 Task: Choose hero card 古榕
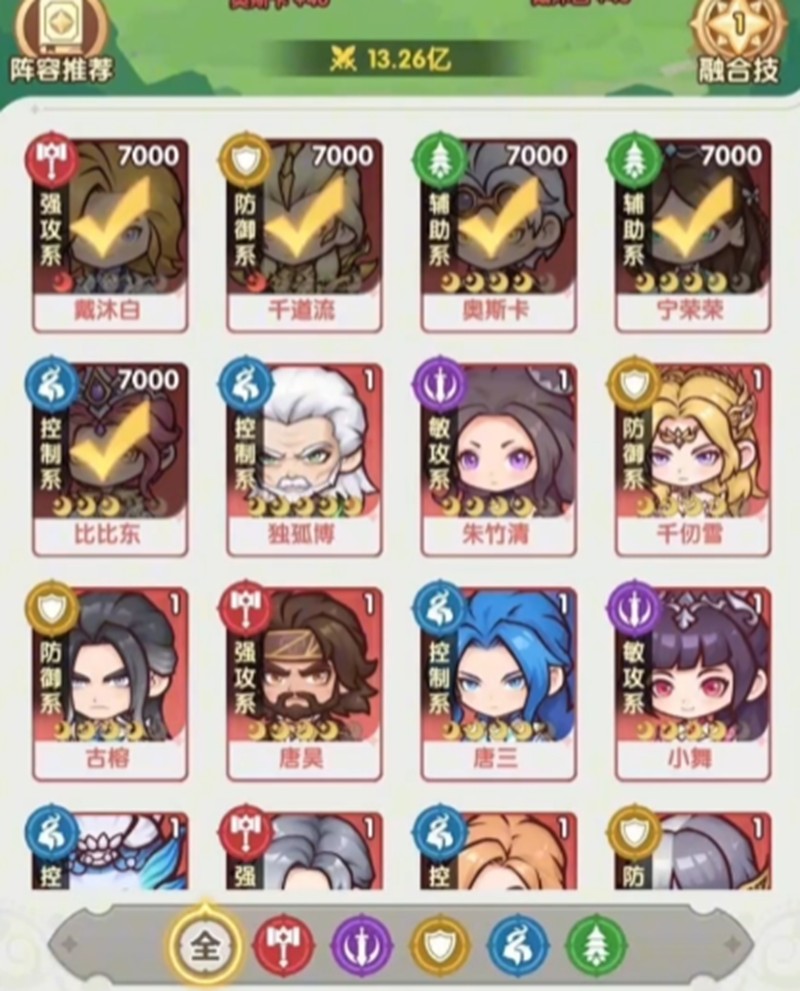[110, 682]
